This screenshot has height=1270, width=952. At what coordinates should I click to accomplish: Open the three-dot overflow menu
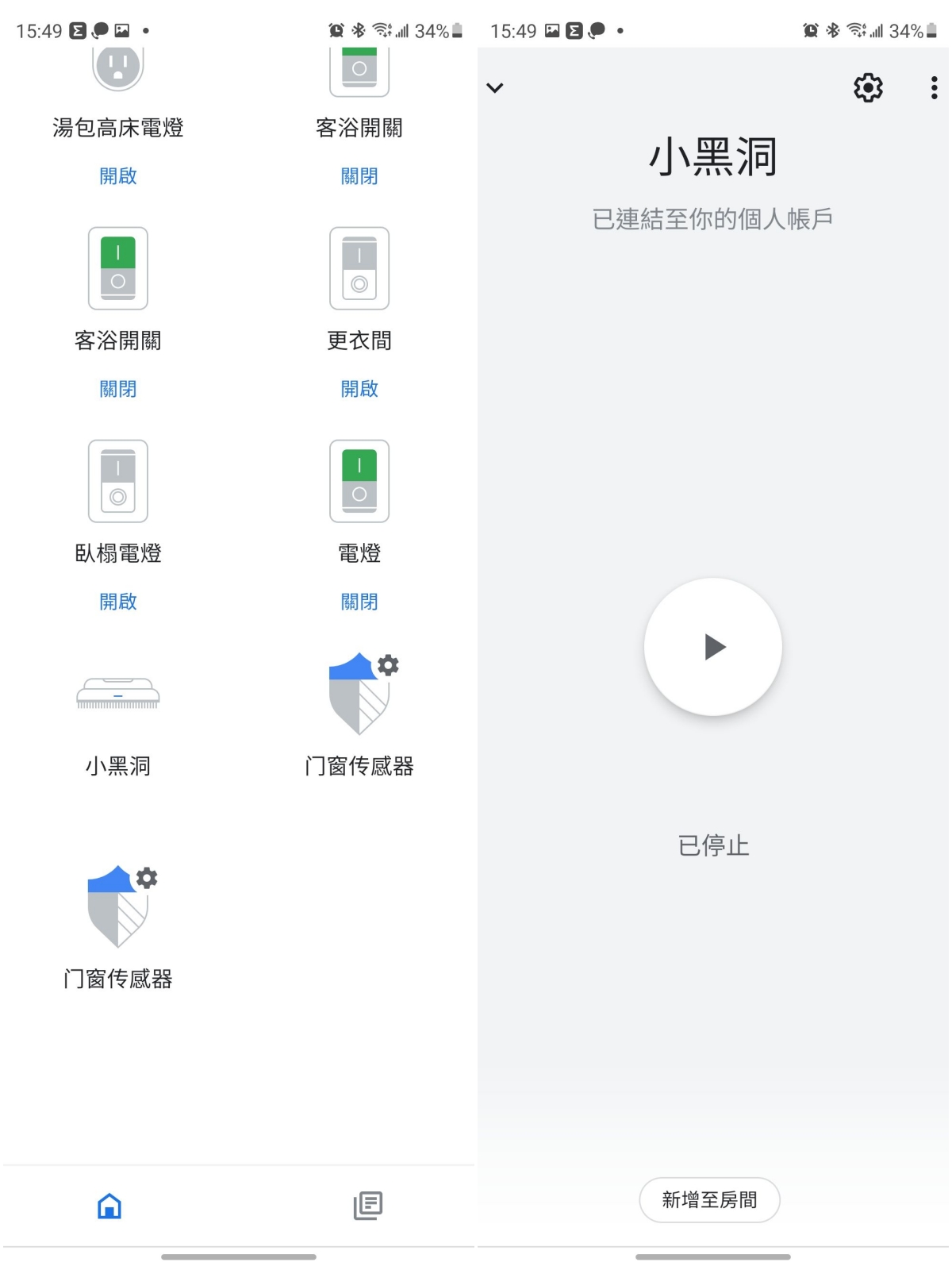point(934,88)
